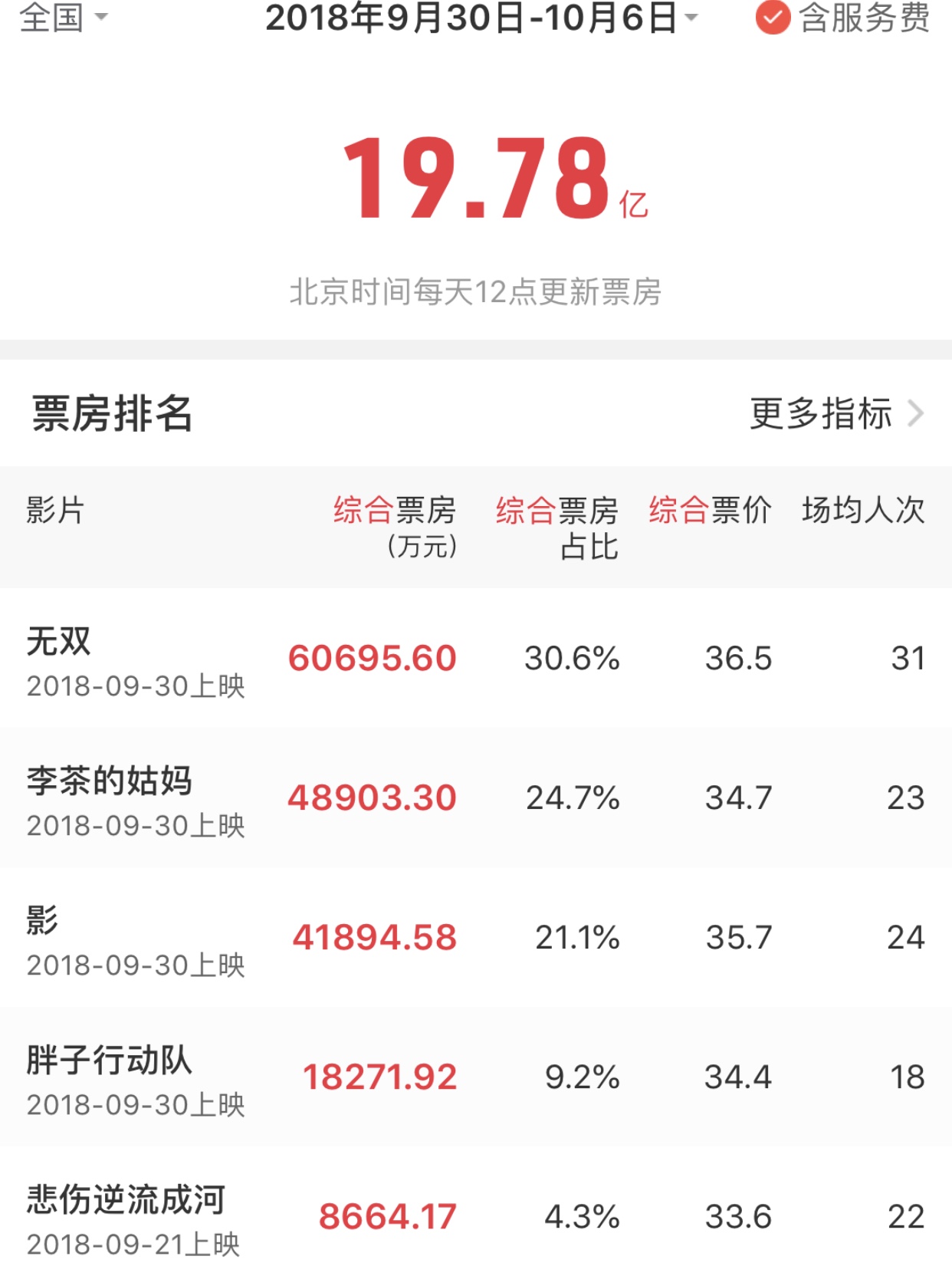This screenshot has width=952, height=1276.
Task: Change the 2018年9月30日-10月6日 date range
Action: [x=481, y=18]
